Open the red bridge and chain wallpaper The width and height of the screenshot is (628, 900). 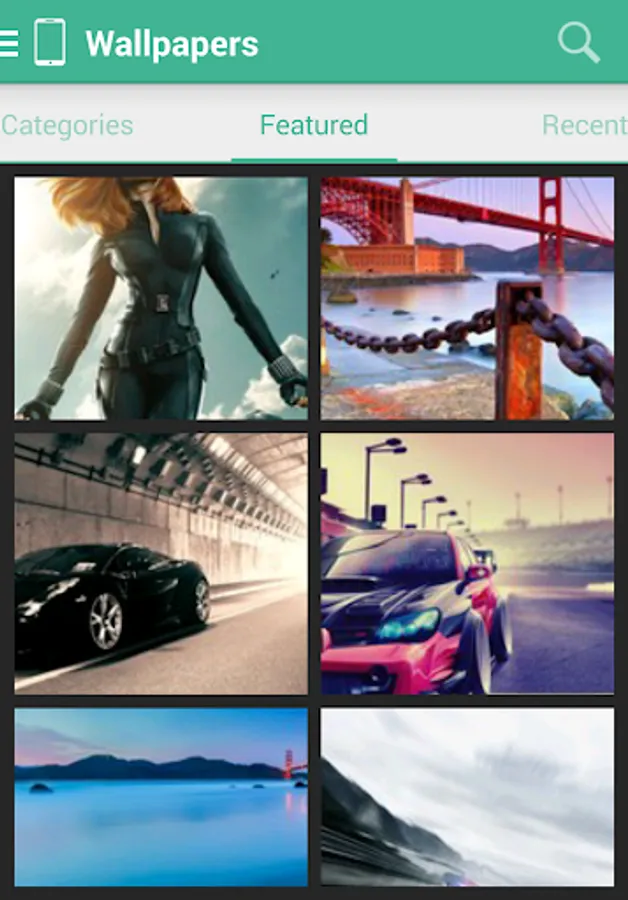(467, 298)
